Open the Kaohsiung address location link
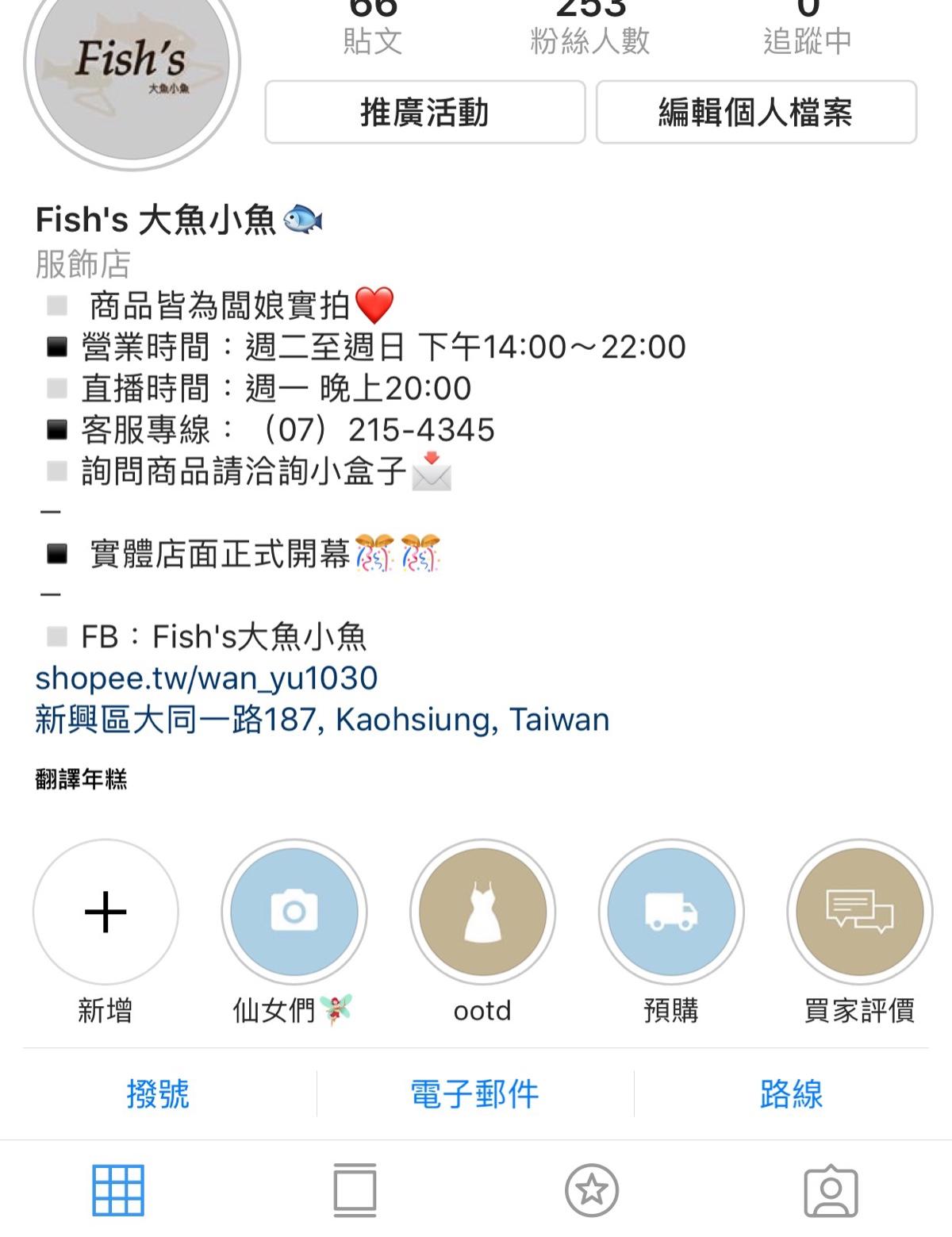 point(322,720)
